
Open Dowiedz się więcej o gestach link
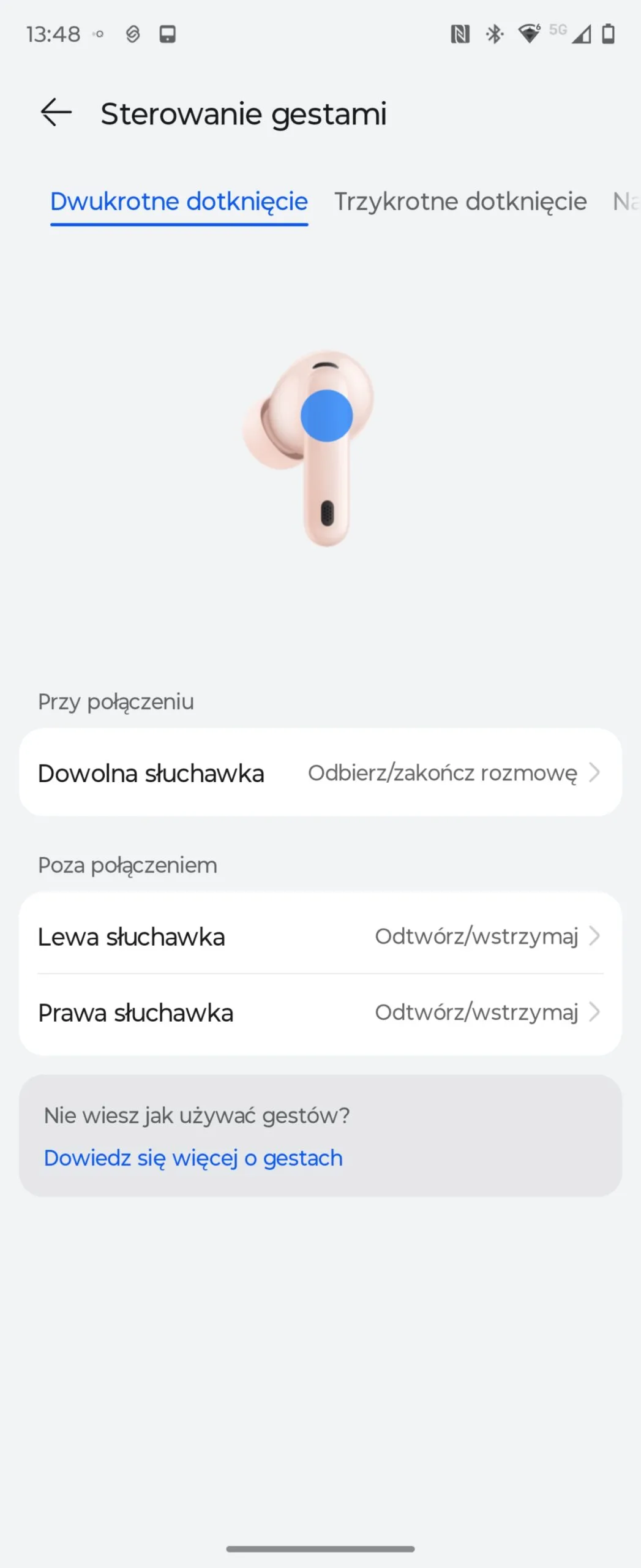click(x=193, y=1158)
